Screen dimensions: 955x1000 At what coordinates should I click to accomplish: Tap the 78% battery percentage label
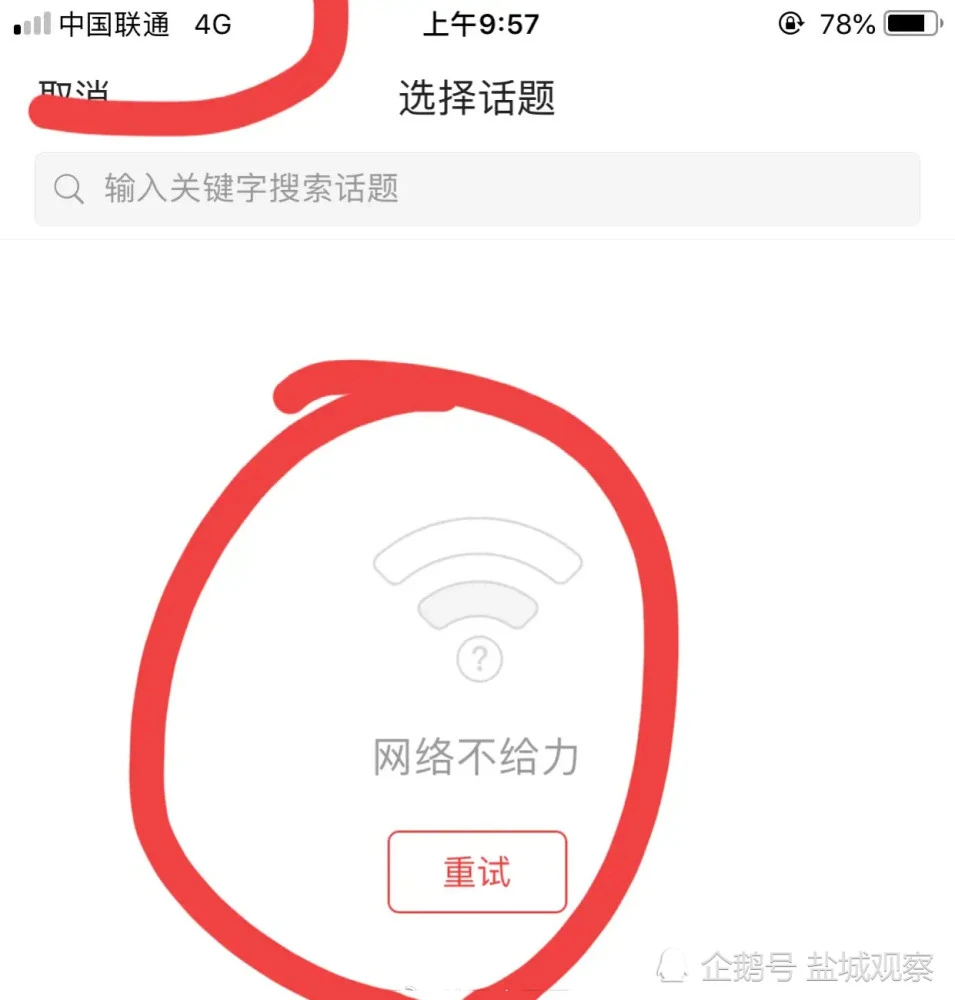click(849, 24)
